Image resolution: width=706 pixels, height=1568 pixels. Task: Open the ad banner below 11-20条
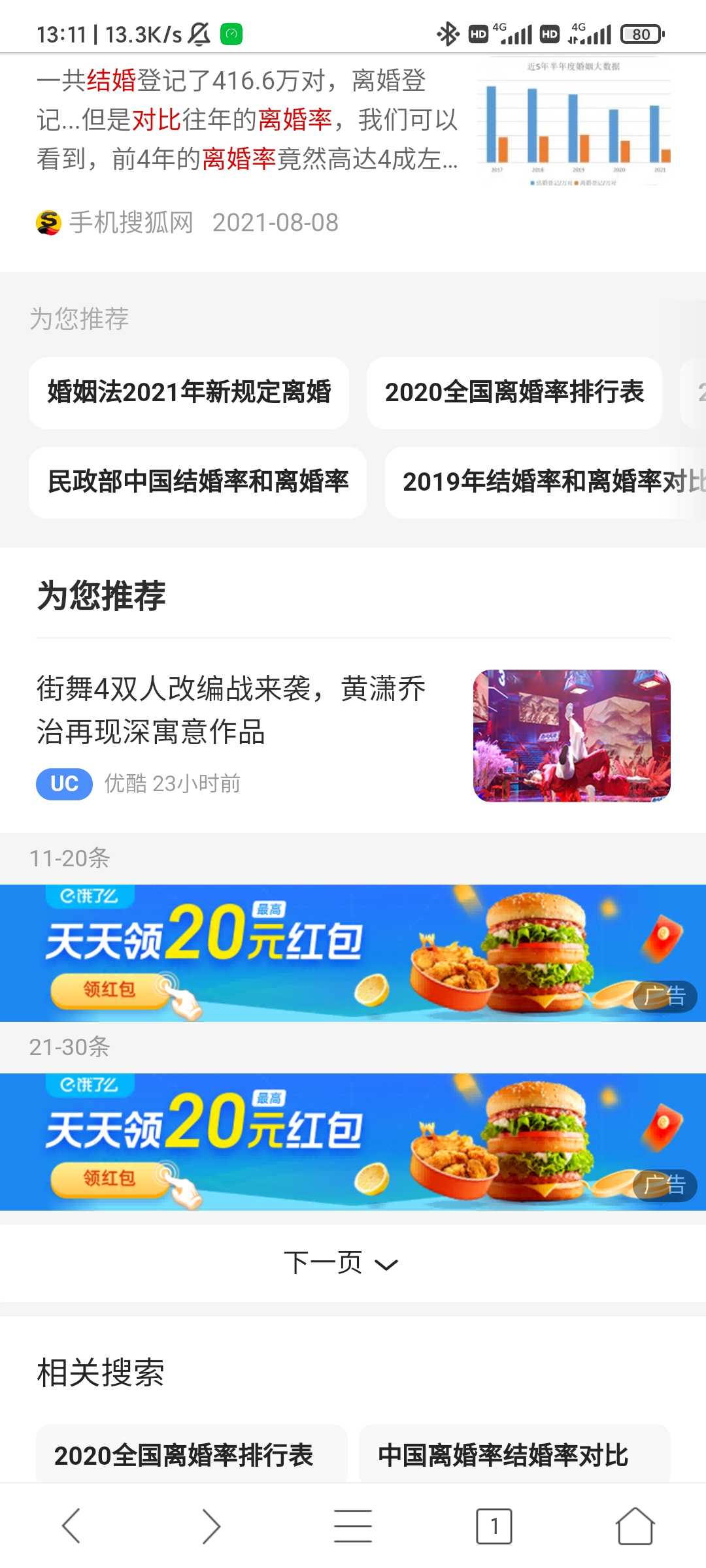(353, 953)
